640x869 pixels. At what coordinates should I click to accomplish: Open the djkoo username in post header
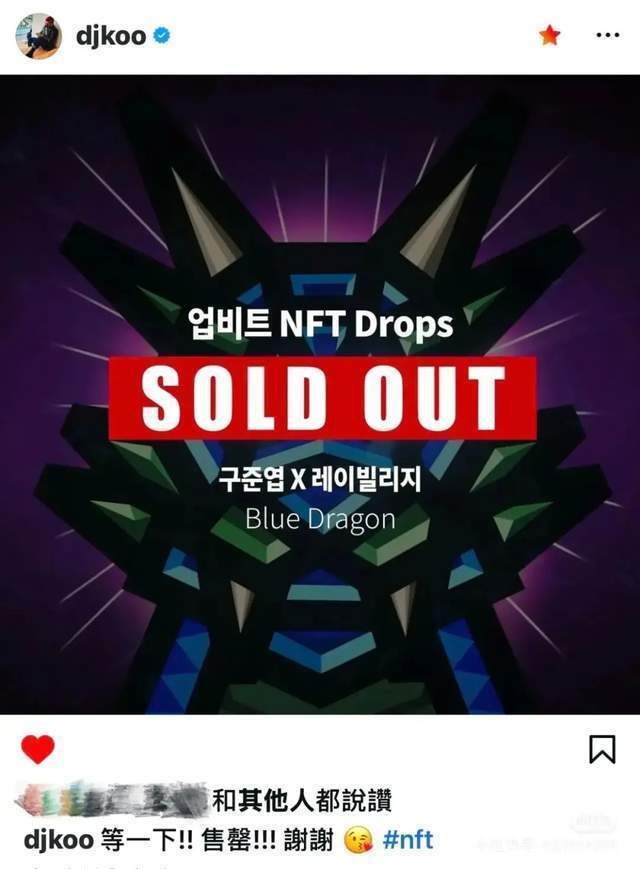(x=111, y=36)
